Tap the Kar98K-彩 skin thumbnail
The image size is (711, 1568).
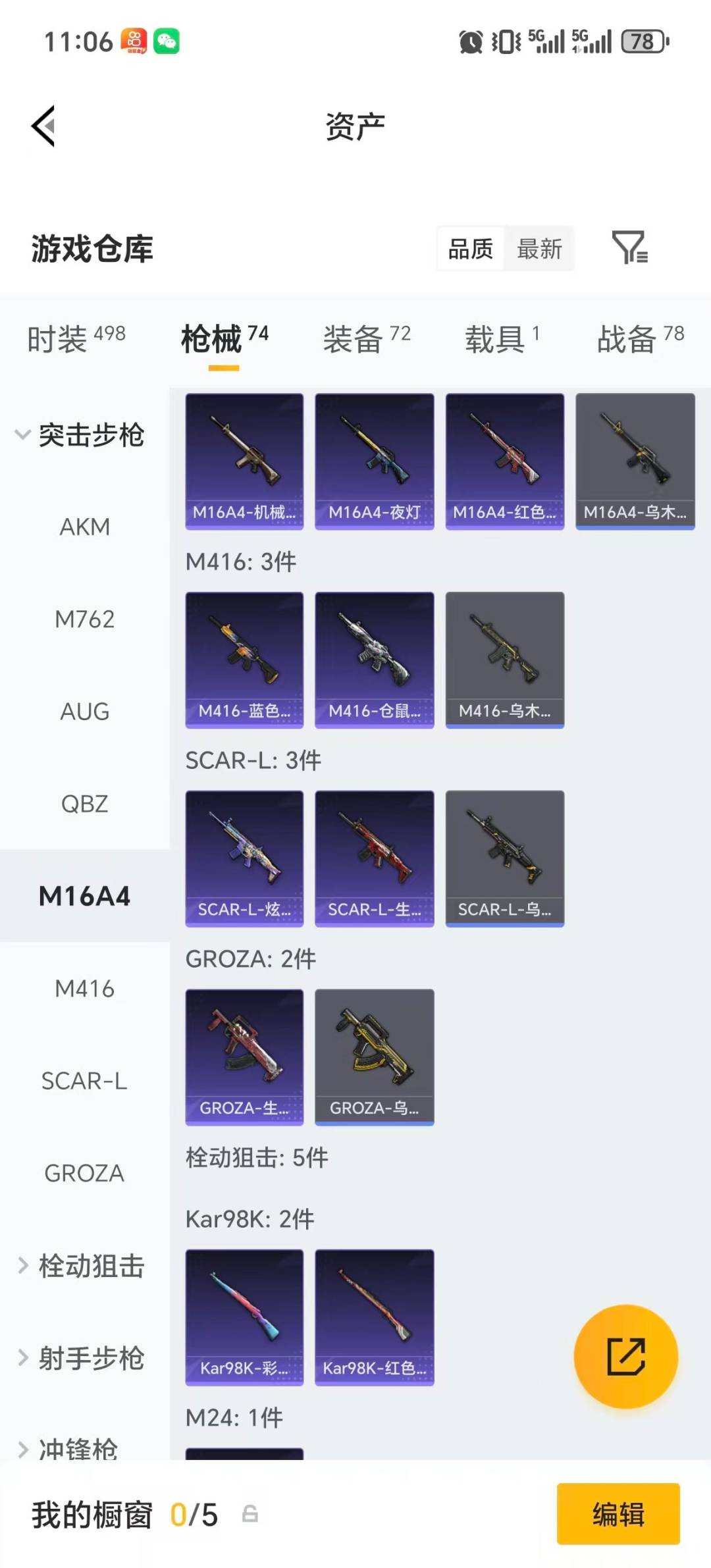coord(244,1317)
